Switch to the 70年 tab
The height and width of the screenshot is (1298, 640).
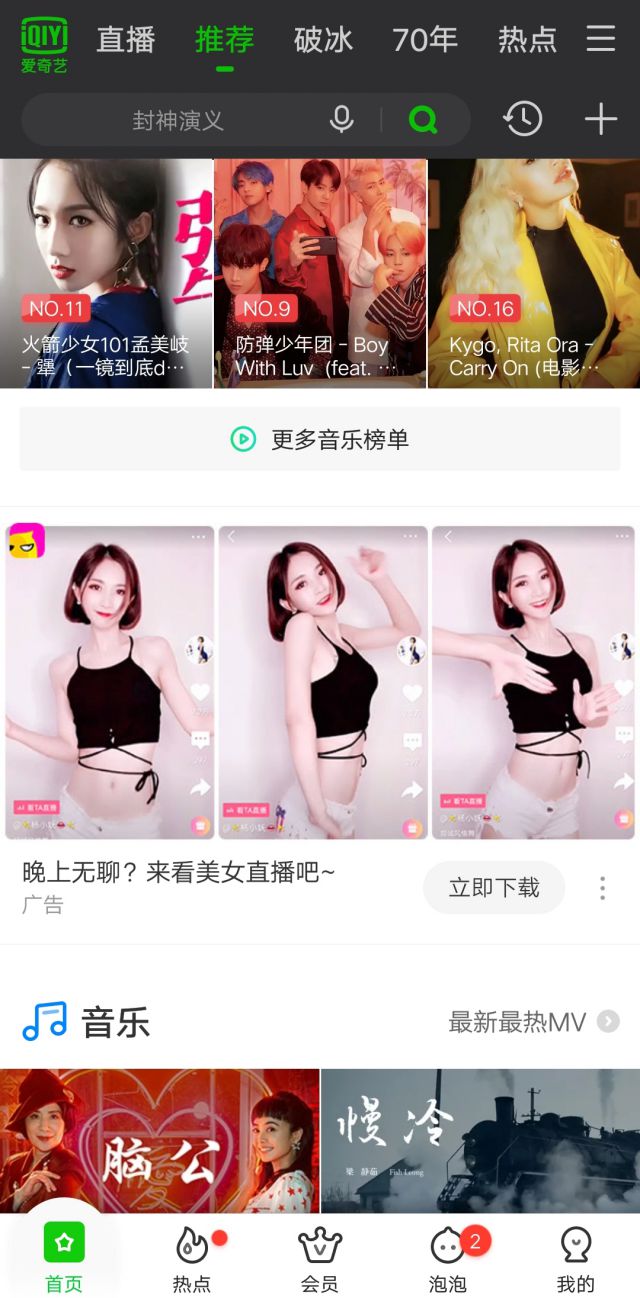[425, 40]
